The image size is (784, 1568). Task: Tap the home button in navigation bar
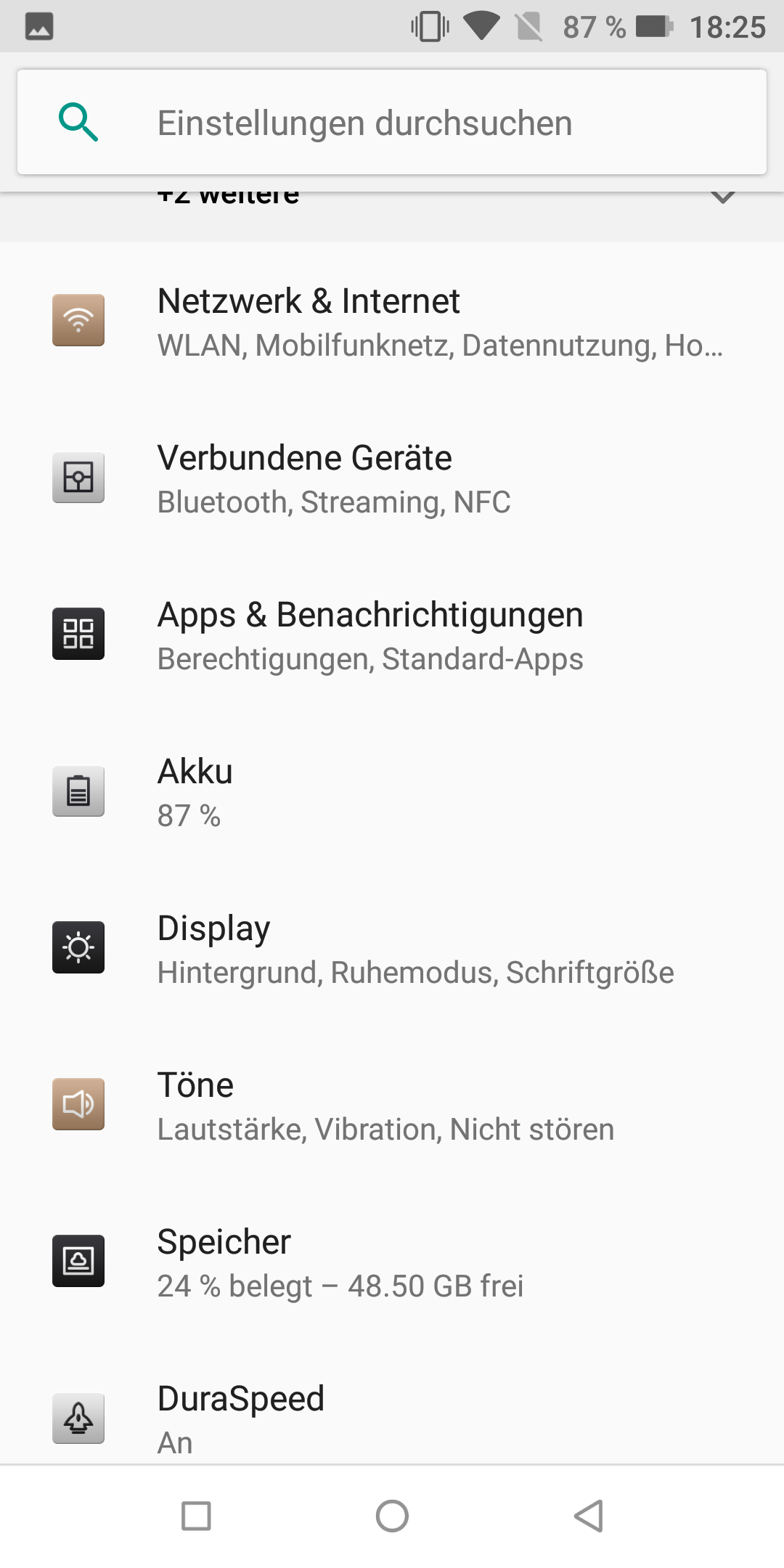[x=392, y=1516]
